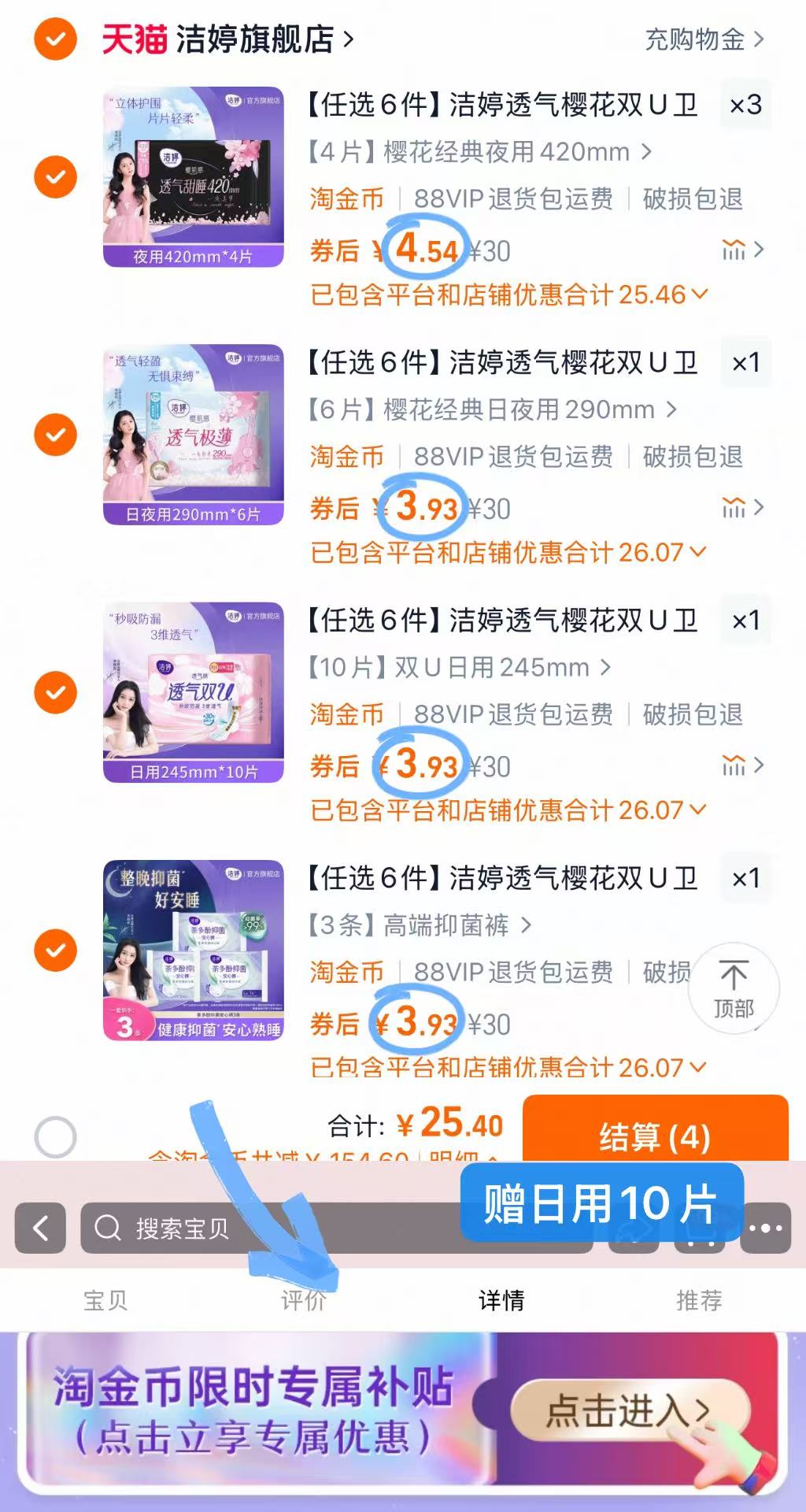Click the 夜用420mm product thumbnail
806x1512 pixels.
[193, 176]
